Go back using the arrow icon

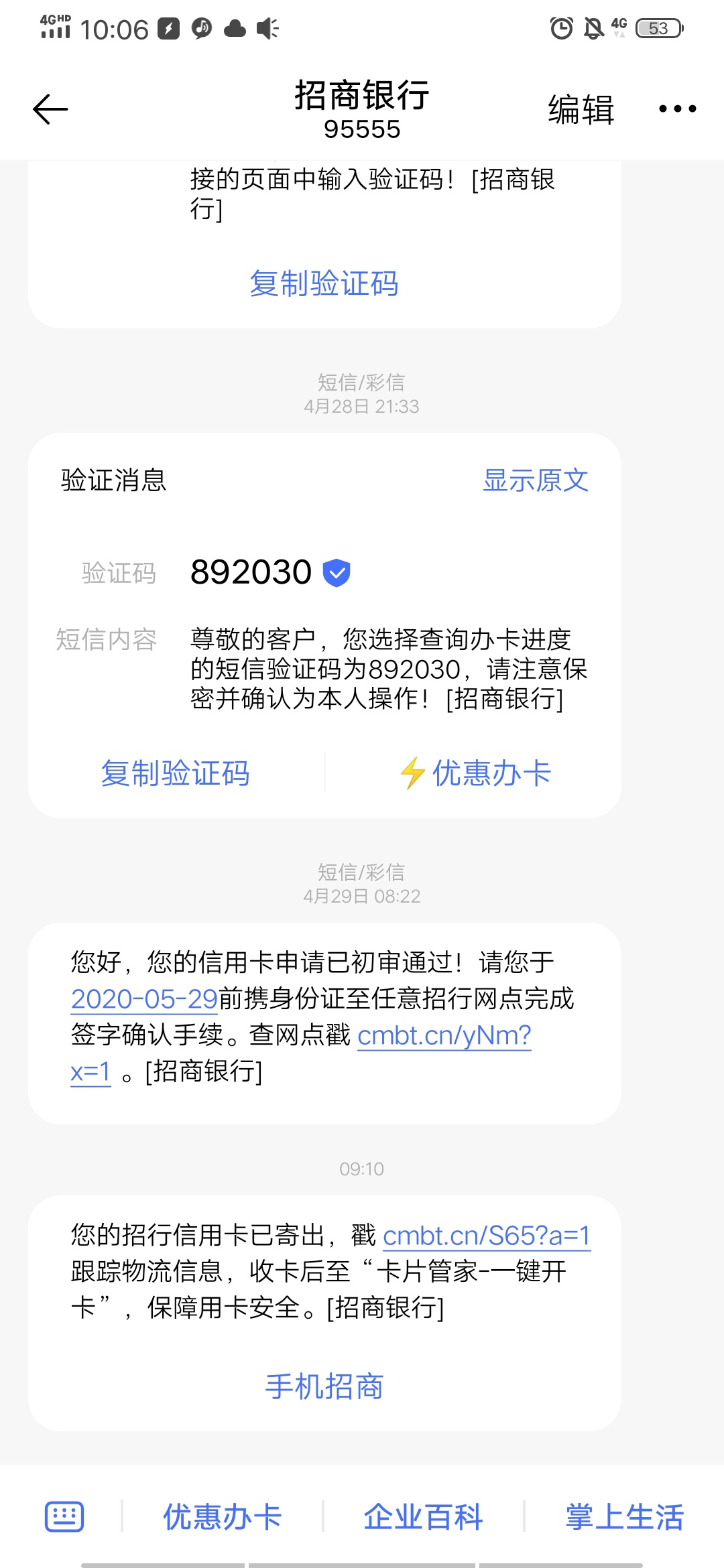pos(50,109)
